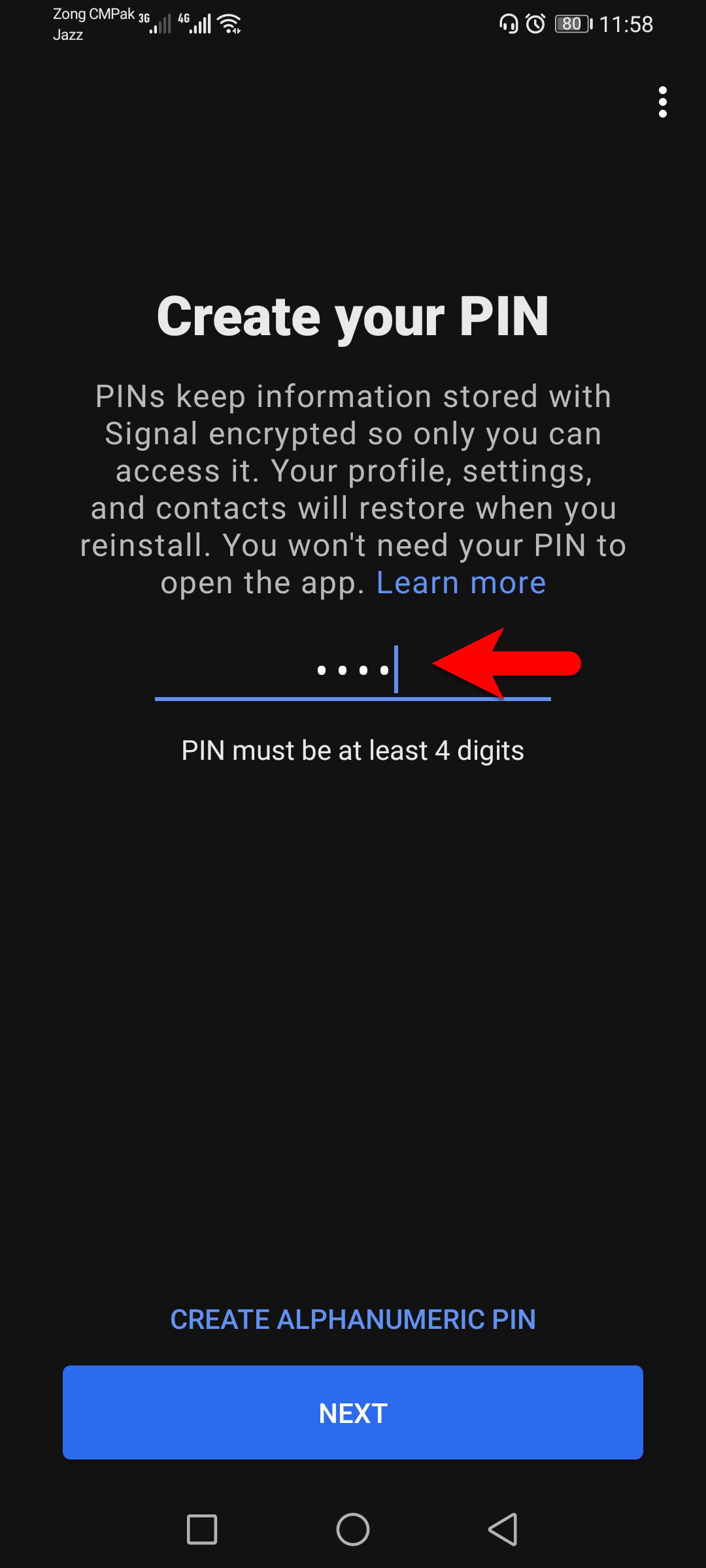Tap the Next button
This screenshot has width=706, height=1568.
[x=353, y=1413]
